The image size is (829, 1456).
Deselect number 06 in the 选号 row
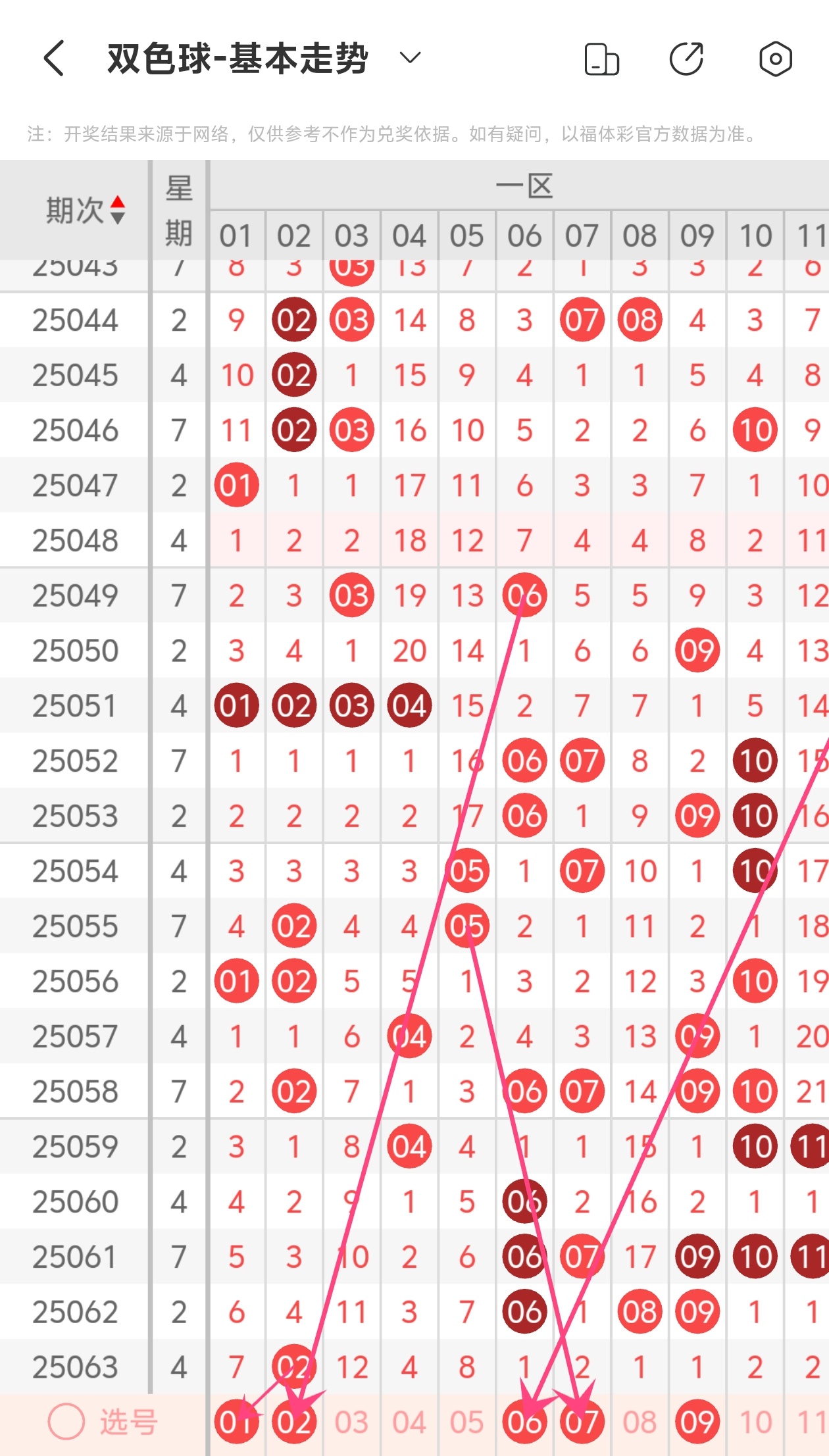[524, 1422]
